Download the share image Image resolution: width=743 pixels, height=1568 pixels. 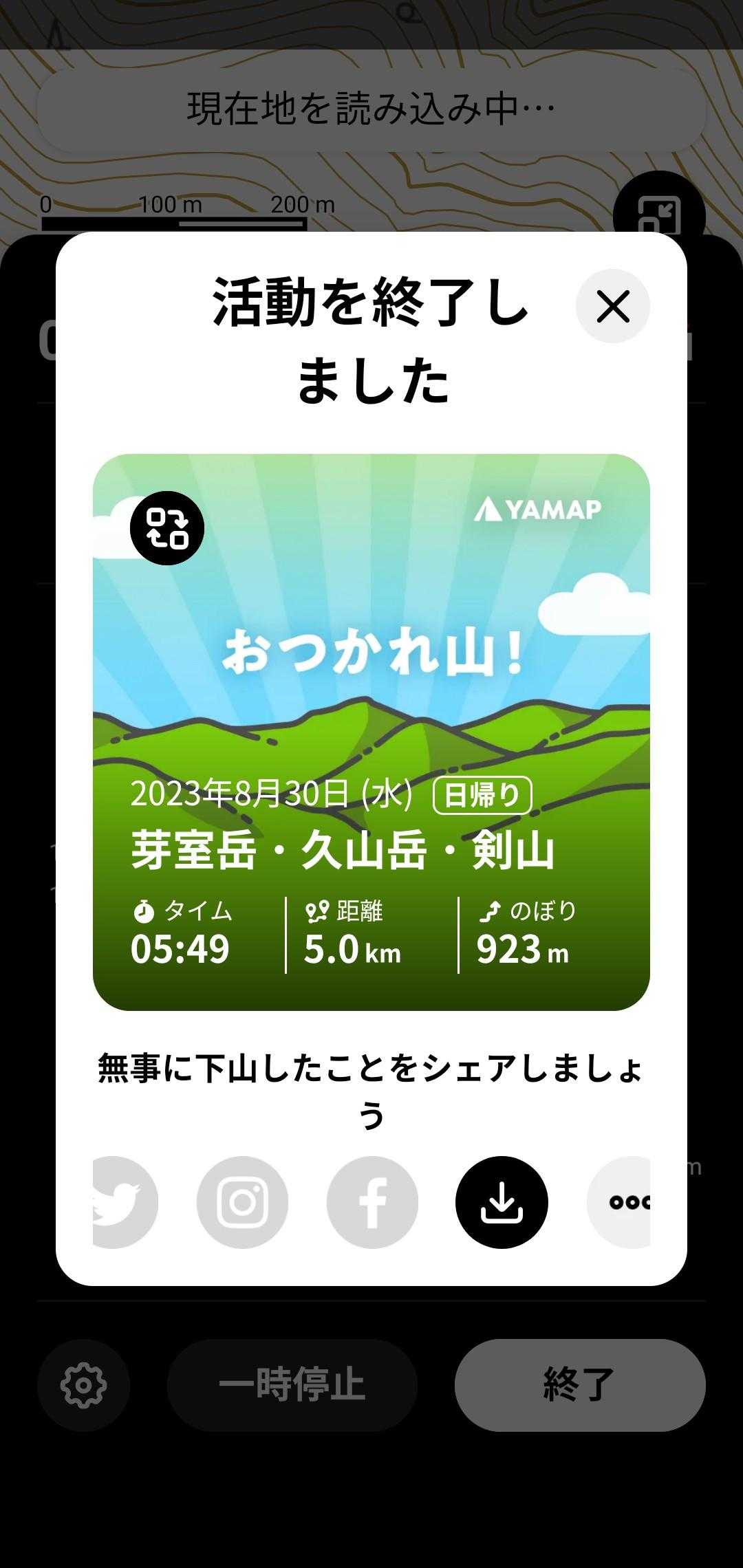tap(502, 1201)
